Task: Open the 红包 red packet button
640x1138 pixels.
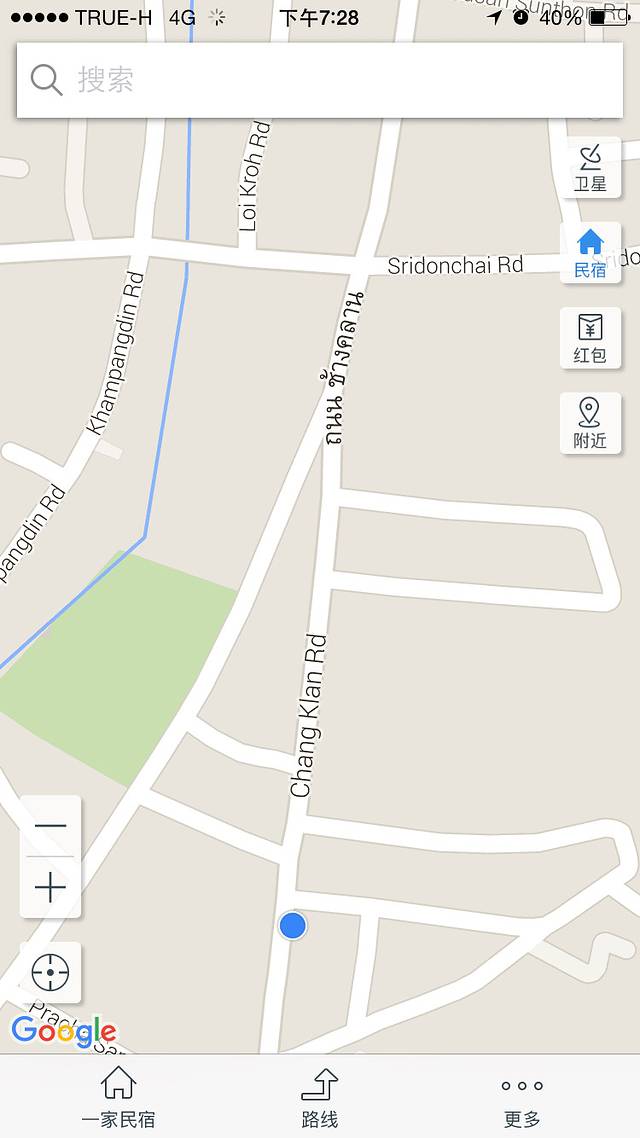Action: pyautogui.click(x=590, y=338)
